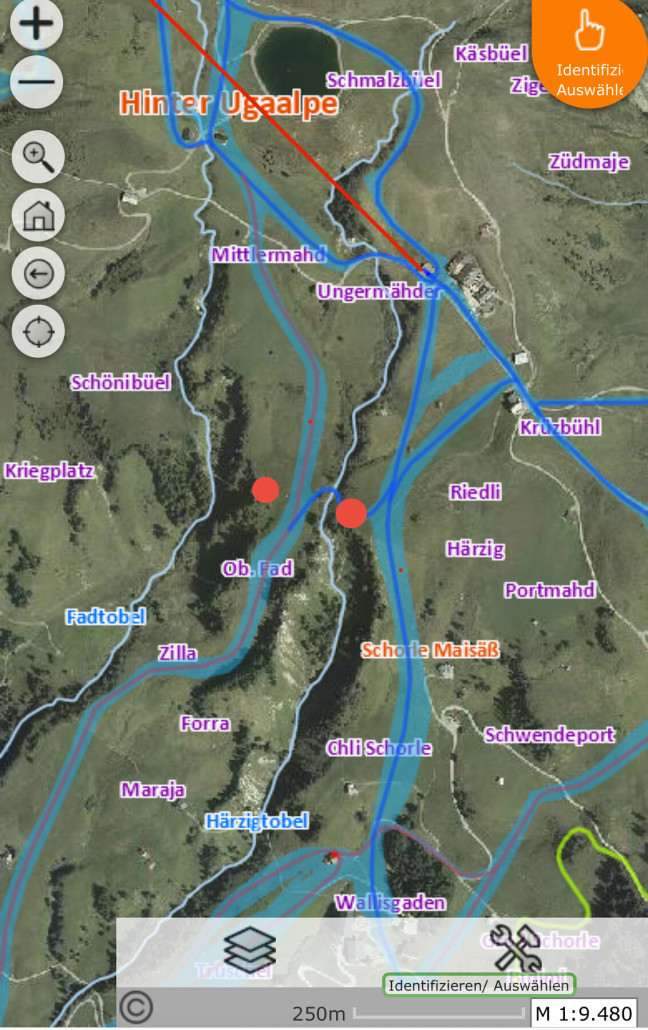Center the map on my location

click(x=38, y=330)
